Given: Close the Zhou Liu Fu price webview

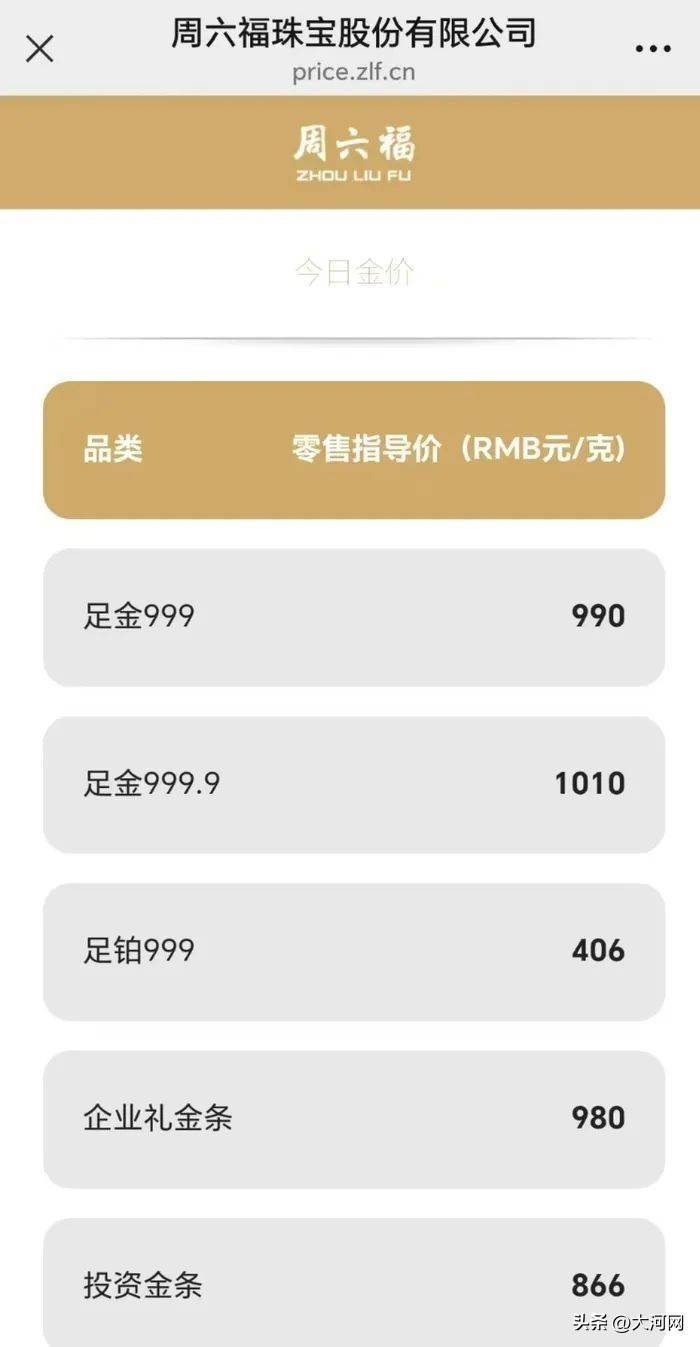Looking at the screenshot, I should point(39,48).
